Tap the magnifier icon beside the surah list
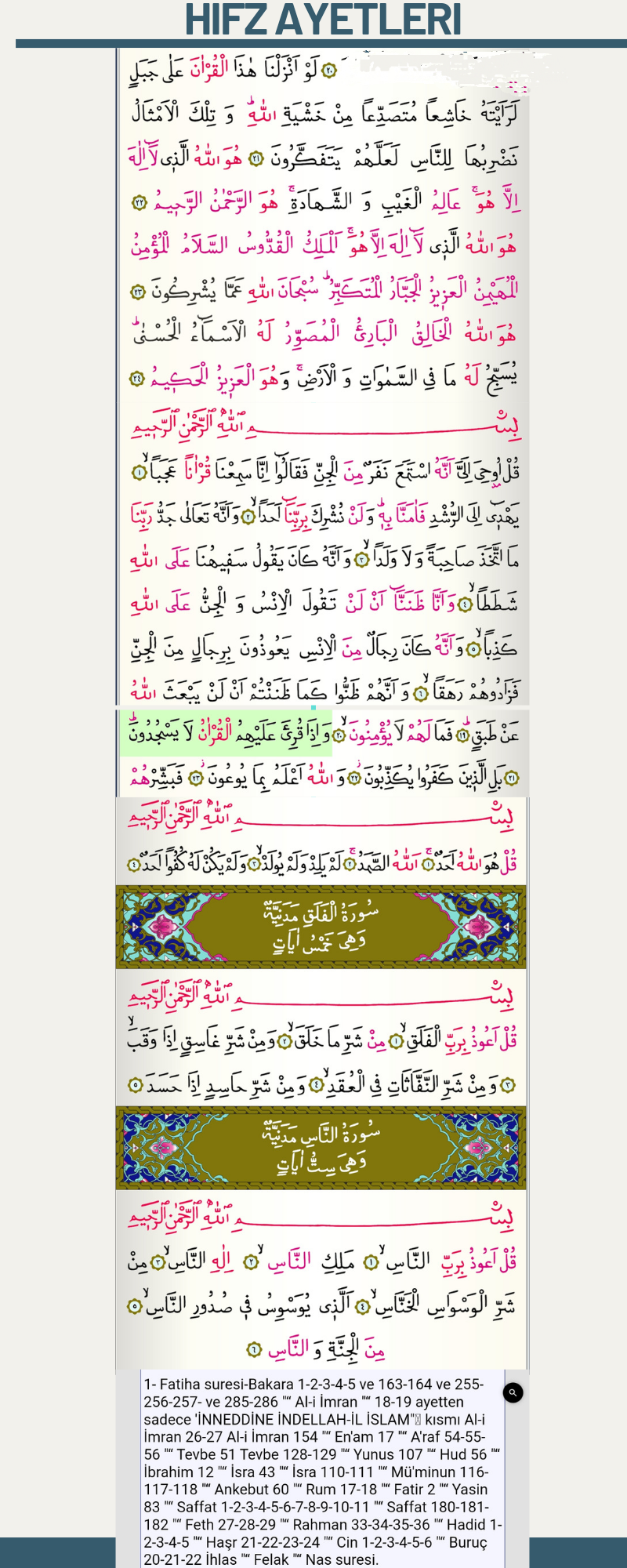This screenshot has width=627, height=1568. 513,1392
